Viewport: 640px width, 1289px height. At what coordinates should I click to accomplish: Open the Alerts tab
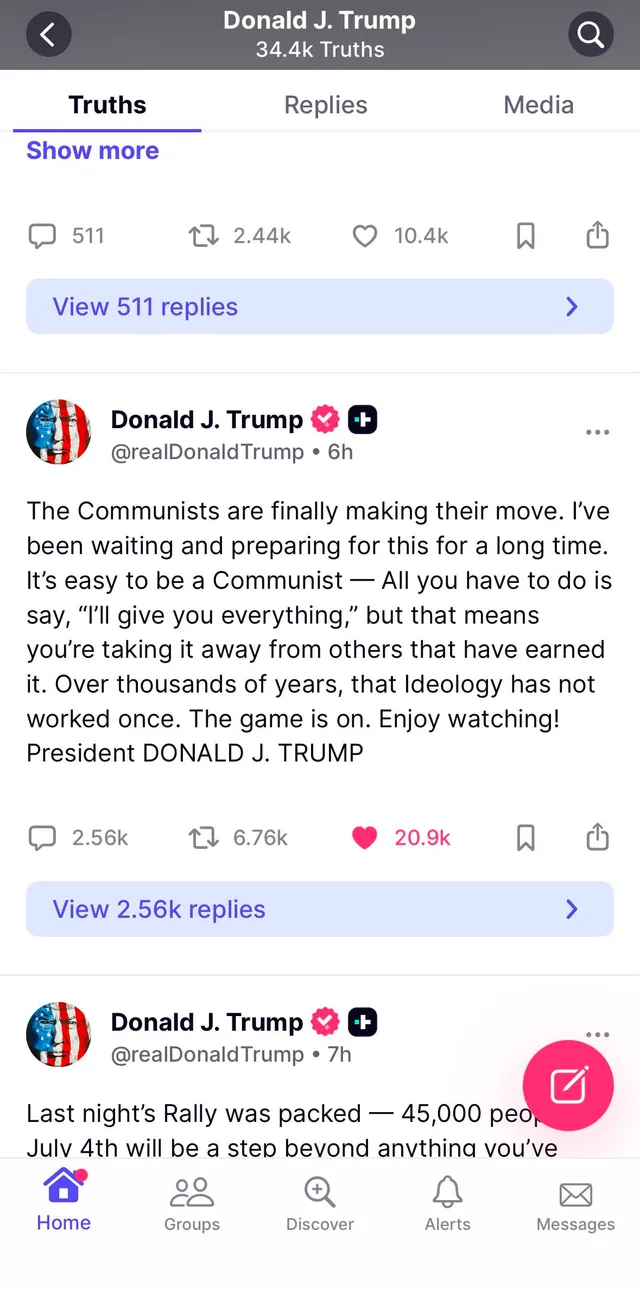(x=447, y=1203)
